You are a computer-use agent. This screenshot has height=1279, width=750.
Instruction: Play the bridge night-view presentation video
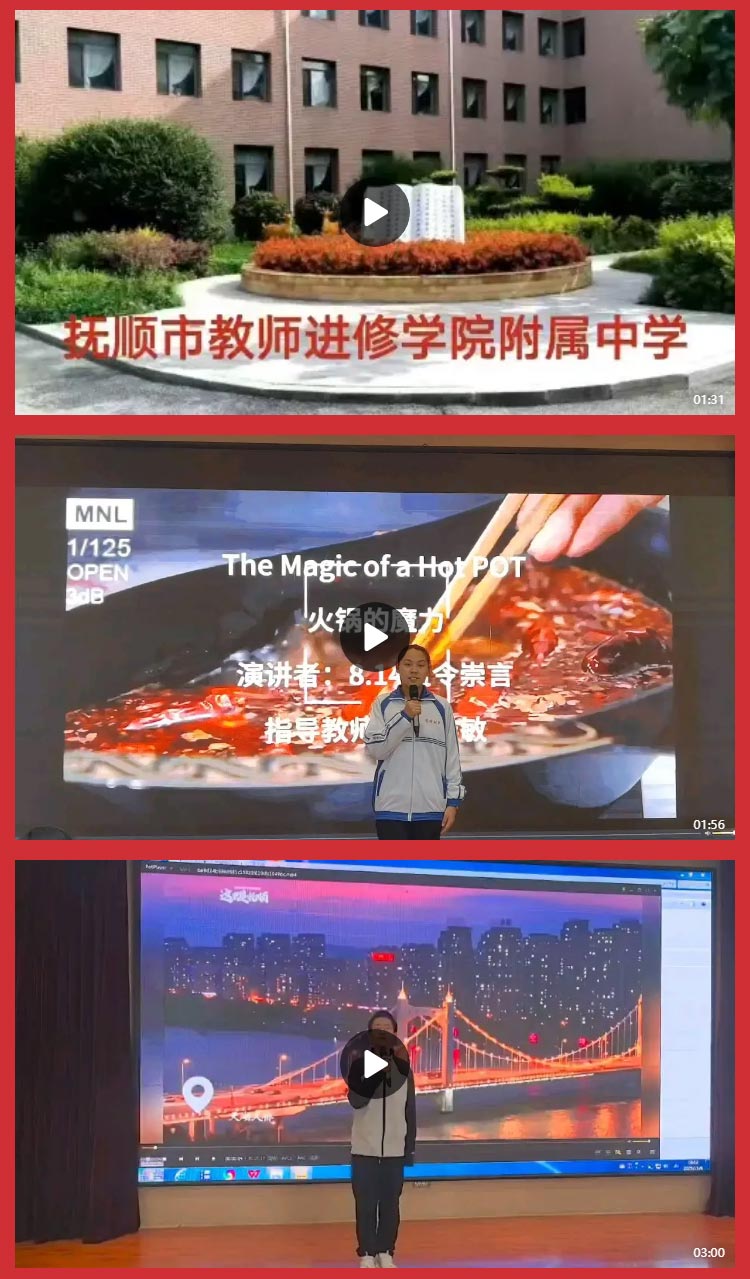pyautogui.click(x=375, y=1064)
